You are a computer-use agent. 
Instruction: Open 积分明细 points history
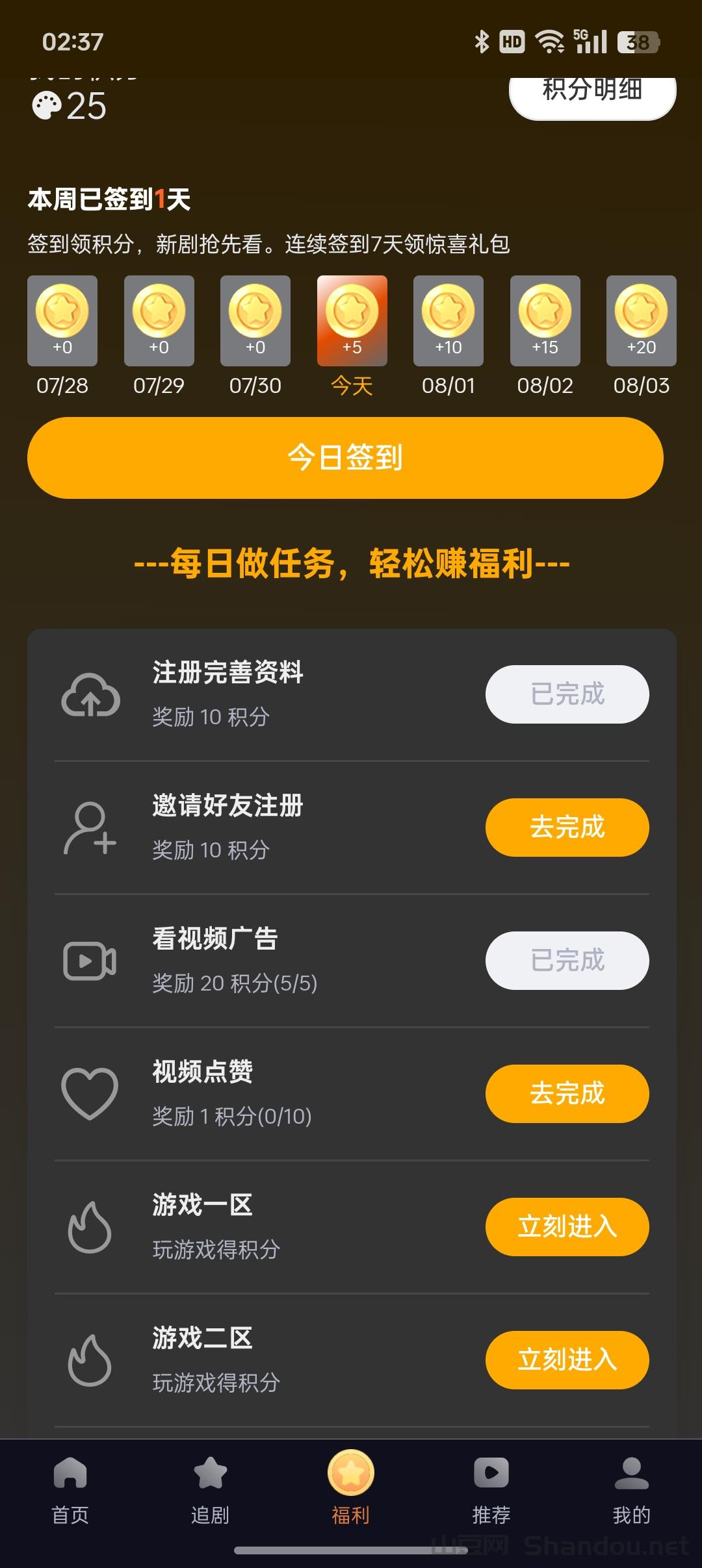(x=590, y=91)
